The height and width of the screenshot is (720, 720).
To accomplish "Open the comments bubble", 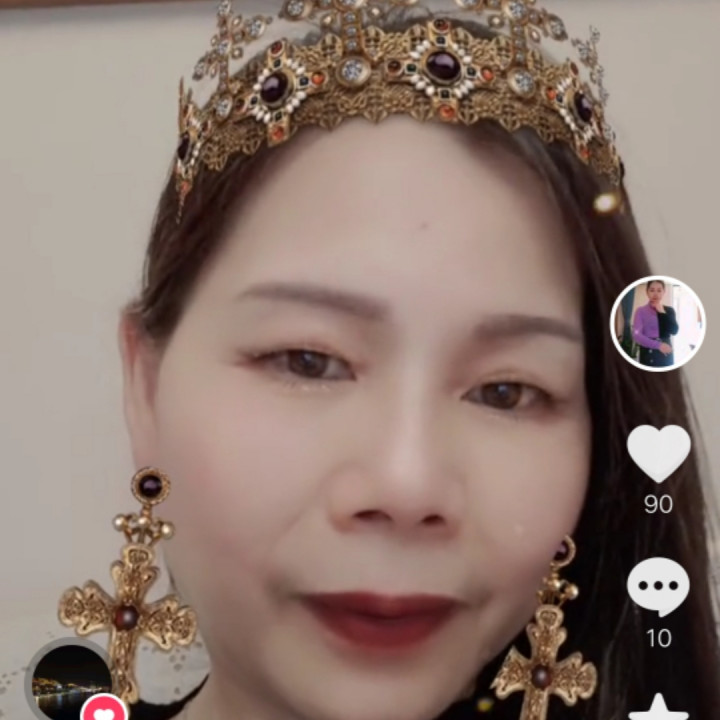I will coord(657,587).
